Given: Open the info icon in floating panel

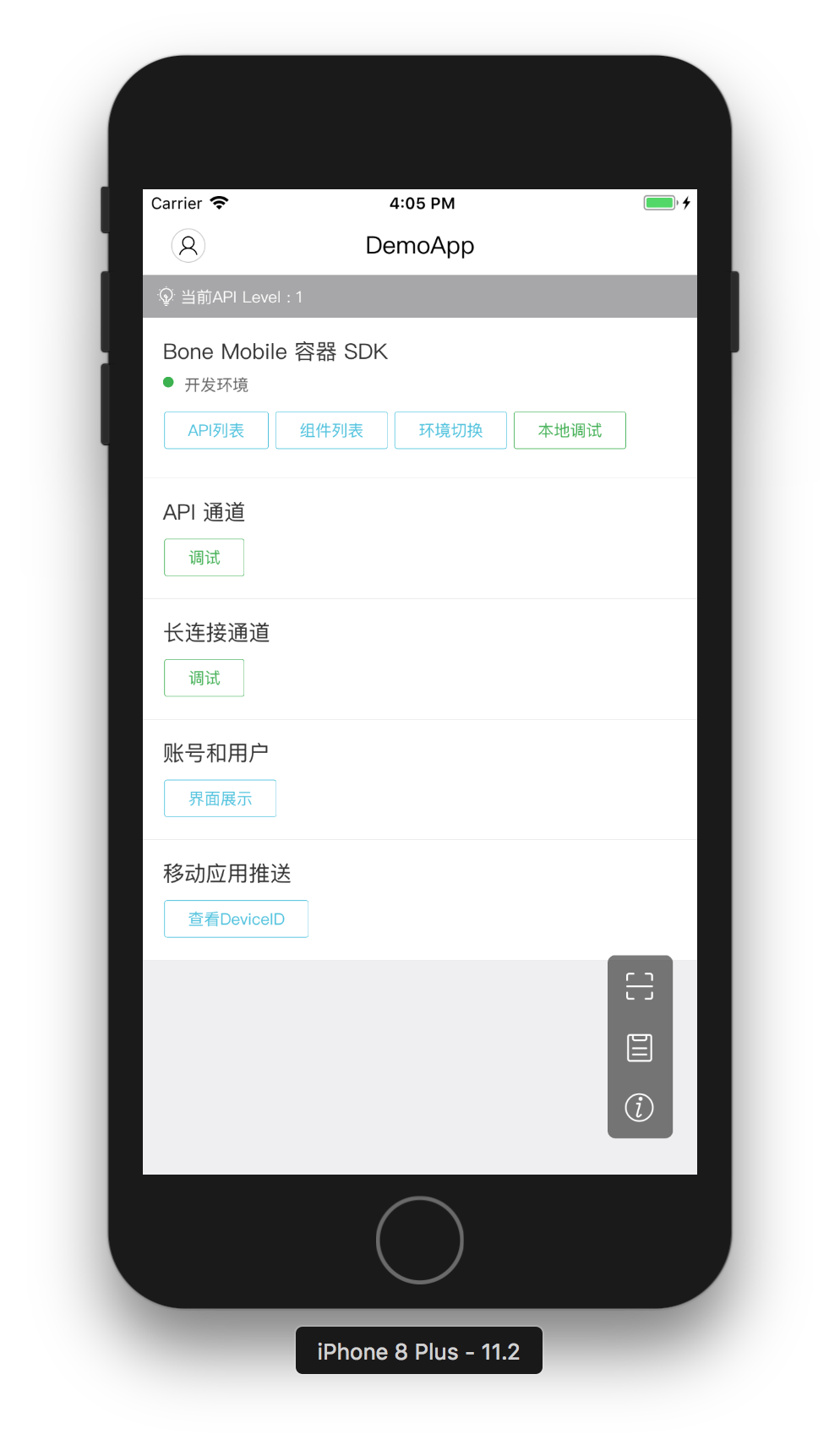Looking at the screenshot, I should click(x=640, y=1107).
